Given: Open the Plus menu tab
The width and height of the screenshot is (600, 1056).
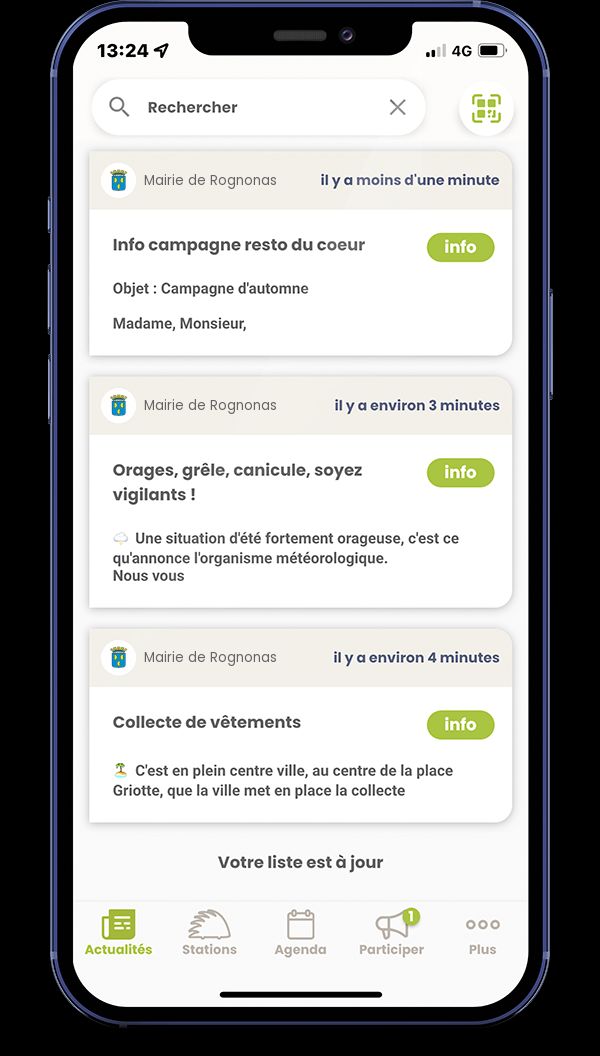Looking at the screenshot, I should tap(482, 933).
